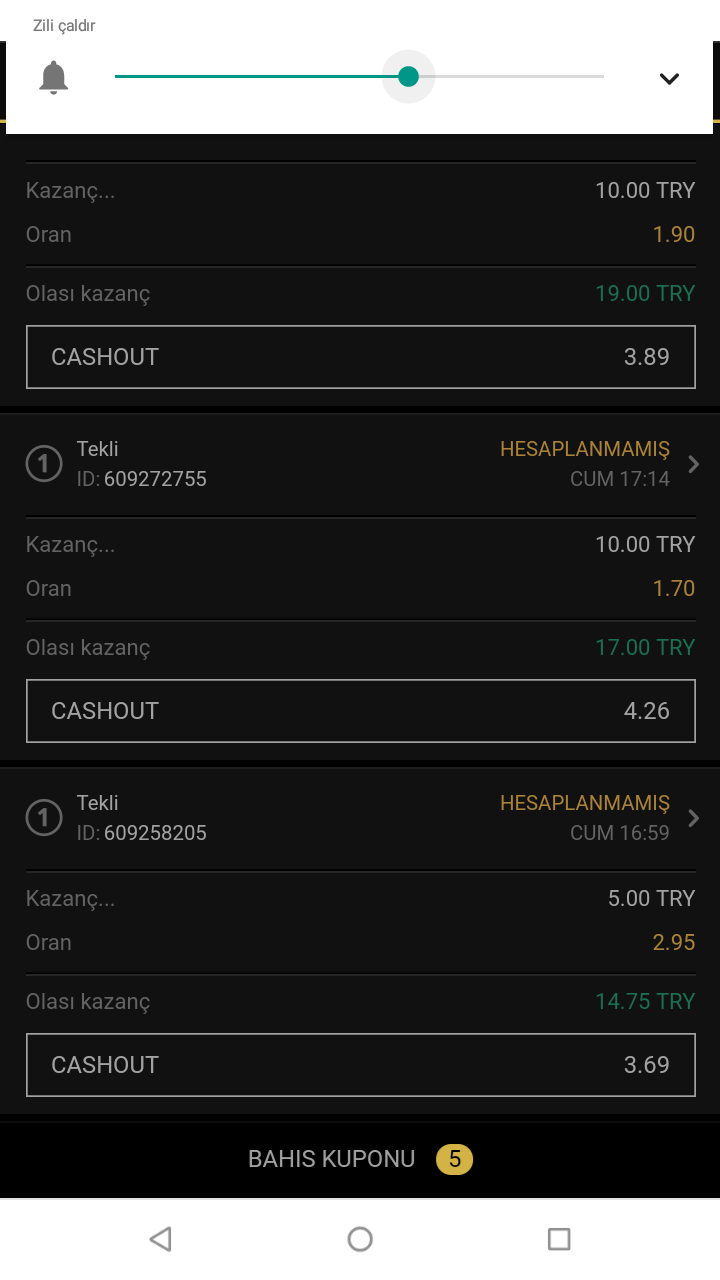Mute ringer via the bell icon
The width and height of the screenshot is (720, 1280).
54,77
